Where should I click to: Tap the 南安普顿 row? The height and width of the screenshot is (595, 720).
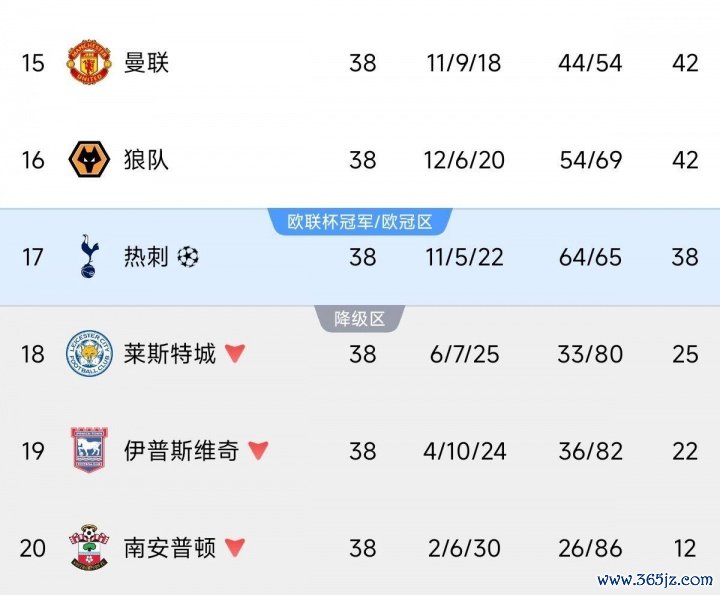(169, 548)
